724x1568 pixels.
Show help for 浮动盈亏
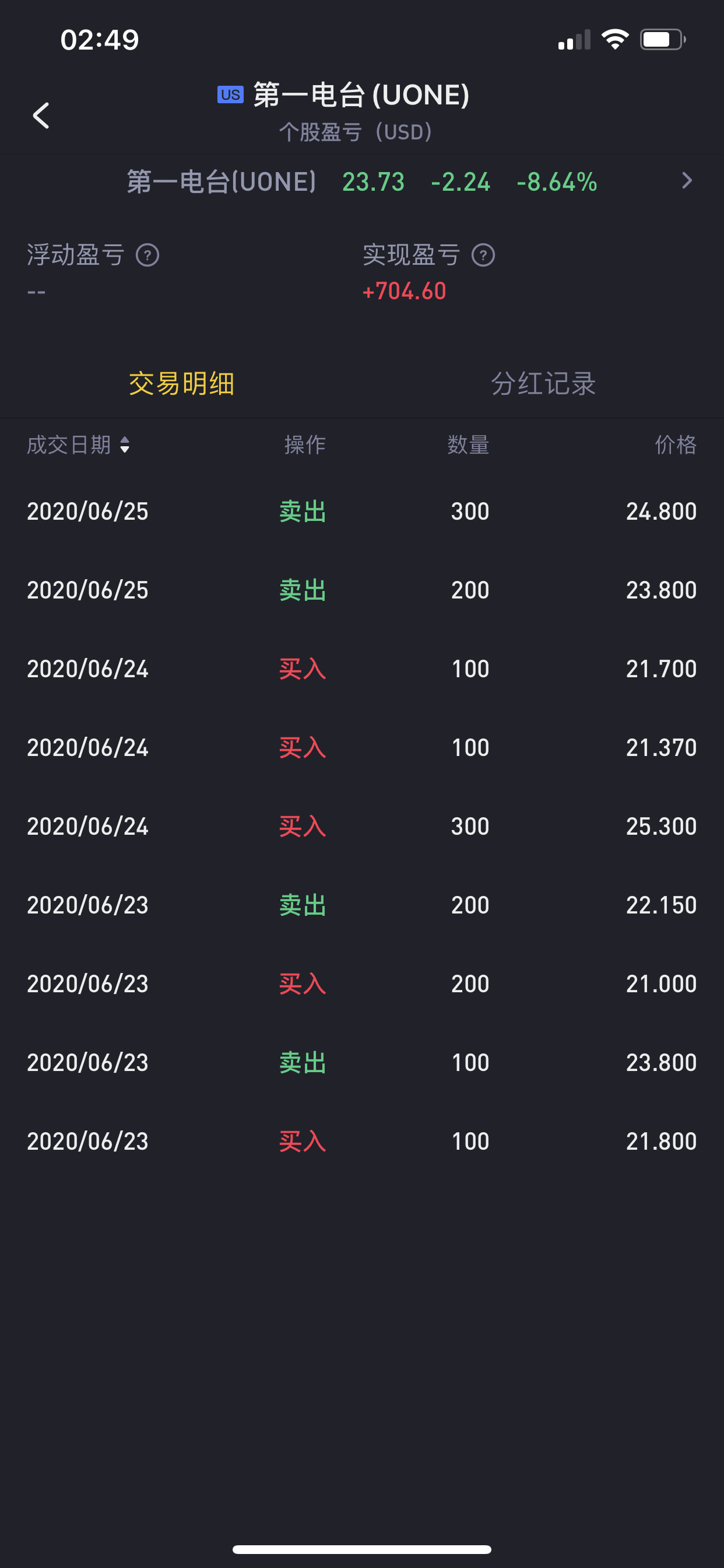tap(147, 255)
